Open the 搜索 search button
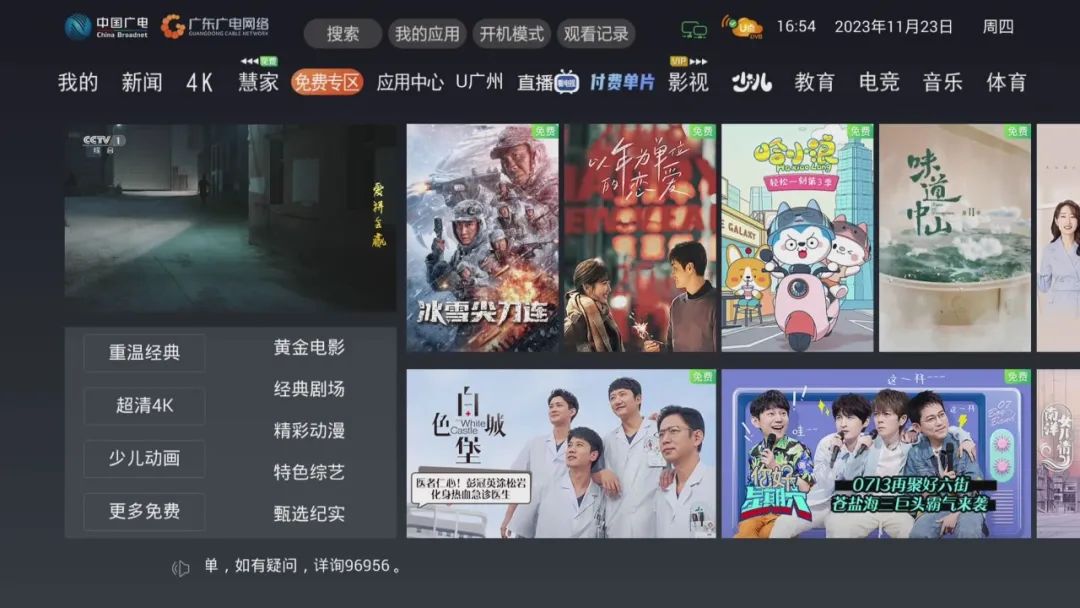Image resolution: width=1080 pixels, height=608 pixels. [342, 34]
